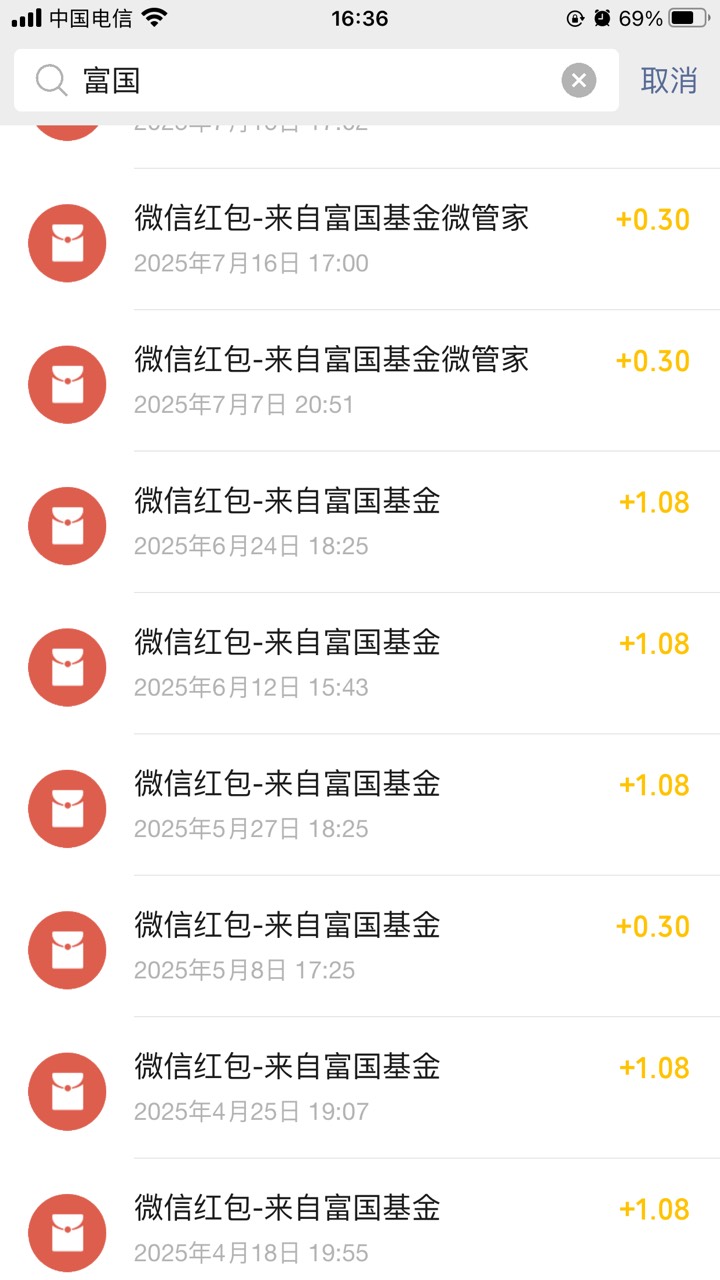Select the record dated 2025年4月18日 19:55
Screen dimensions: 720x1280
(360, 1220)
